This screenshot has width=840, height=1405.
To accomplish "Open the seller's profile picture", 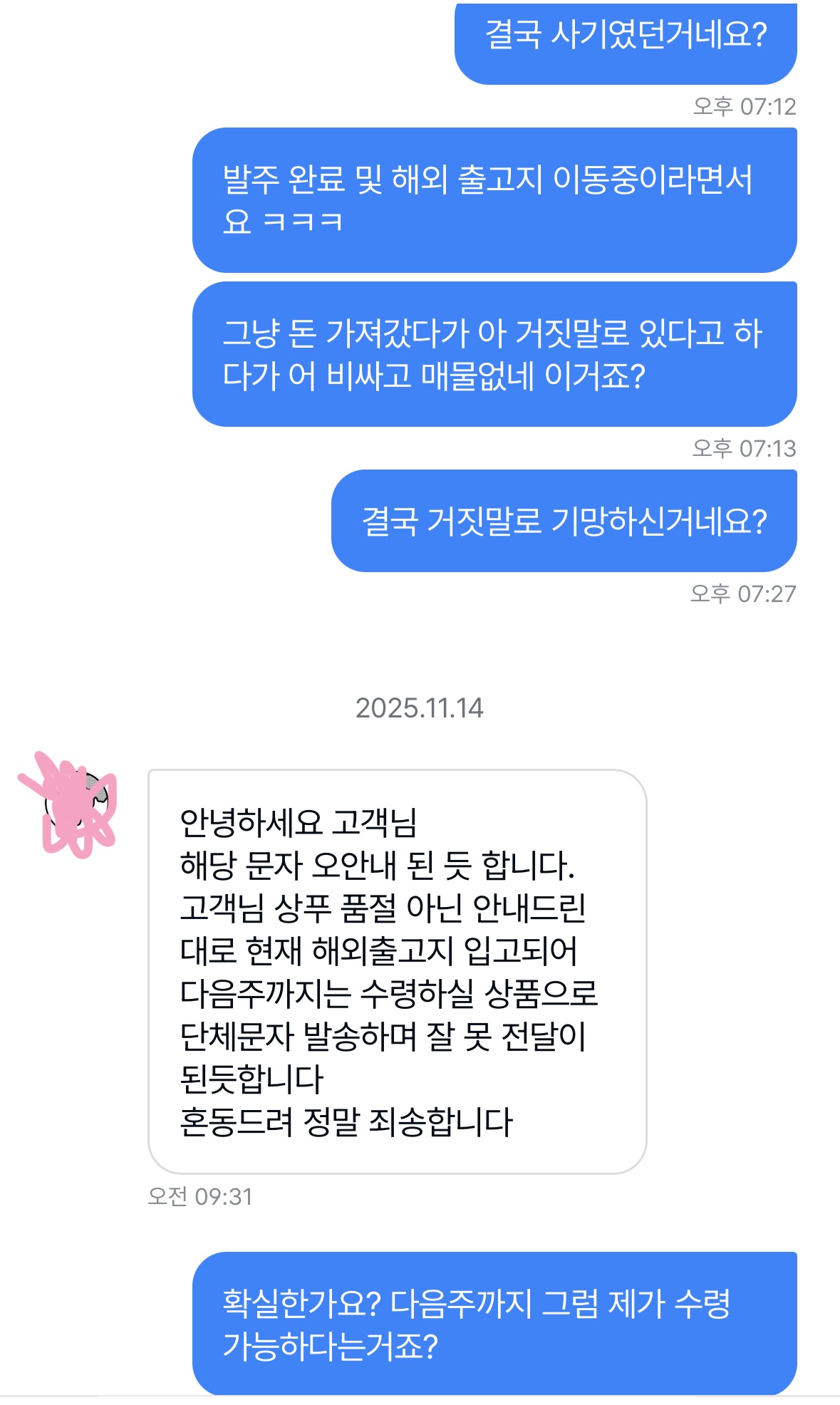I will click(x=75, y=804).
